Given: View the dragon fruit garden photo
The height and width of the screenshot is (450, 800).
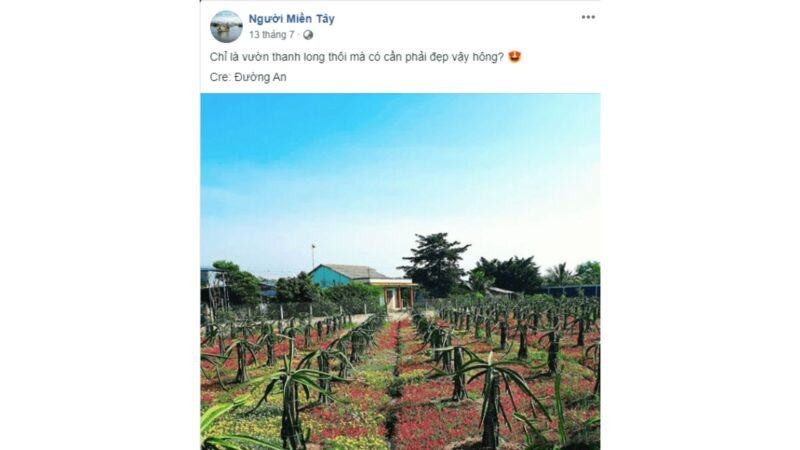Looking at the screenshot, I should tap(400, 270).
